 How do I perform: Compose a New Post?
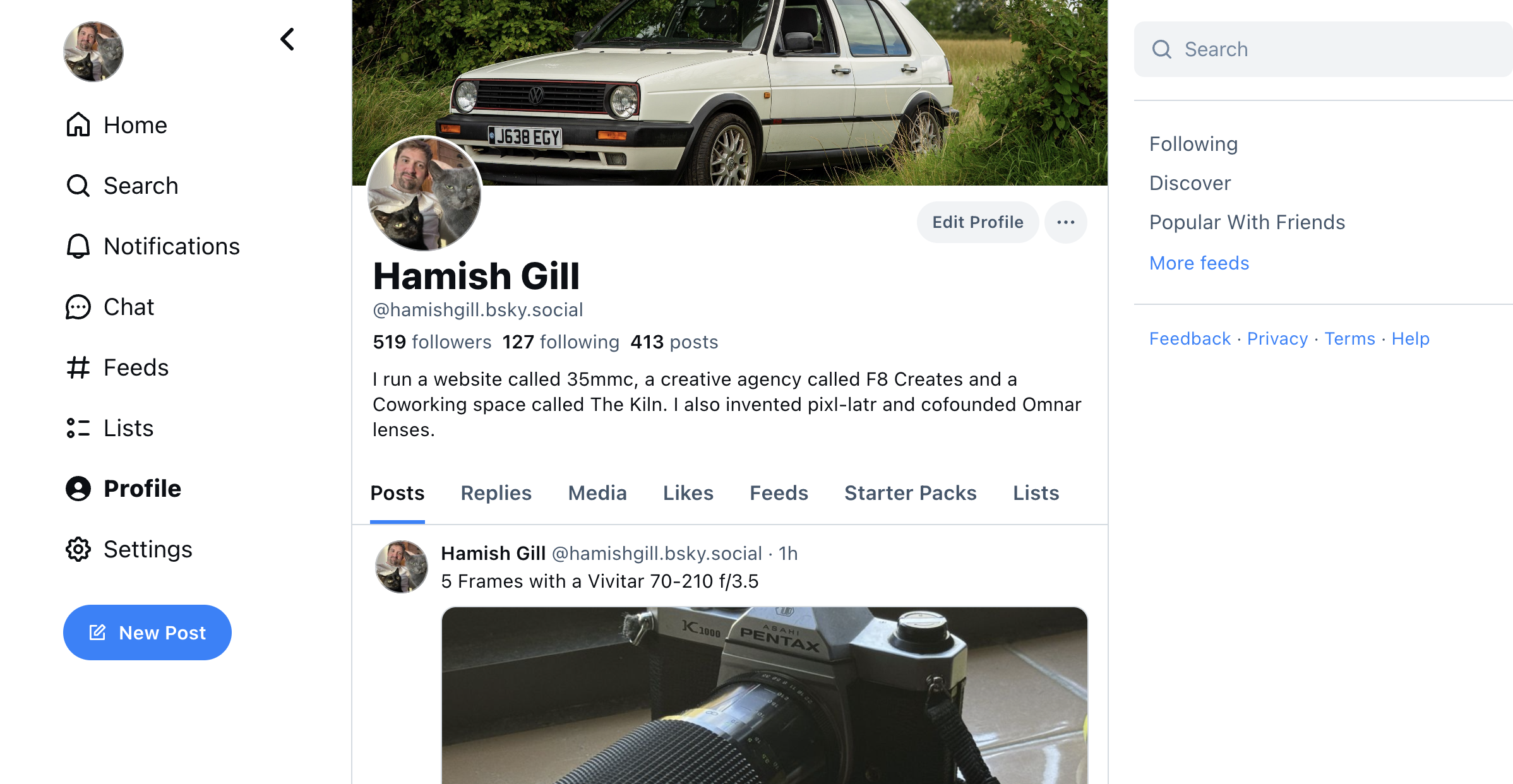pyautogui.click(x=147, y=633)
